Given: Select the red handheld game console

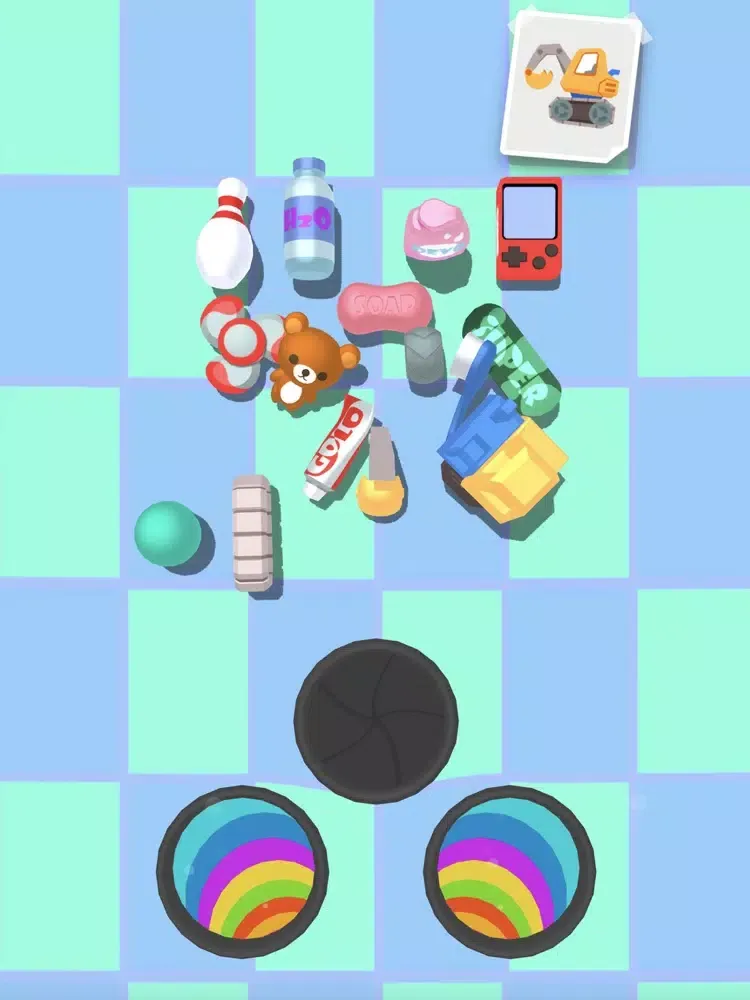Looking at the screenshot, I should [x=529, y=230].
